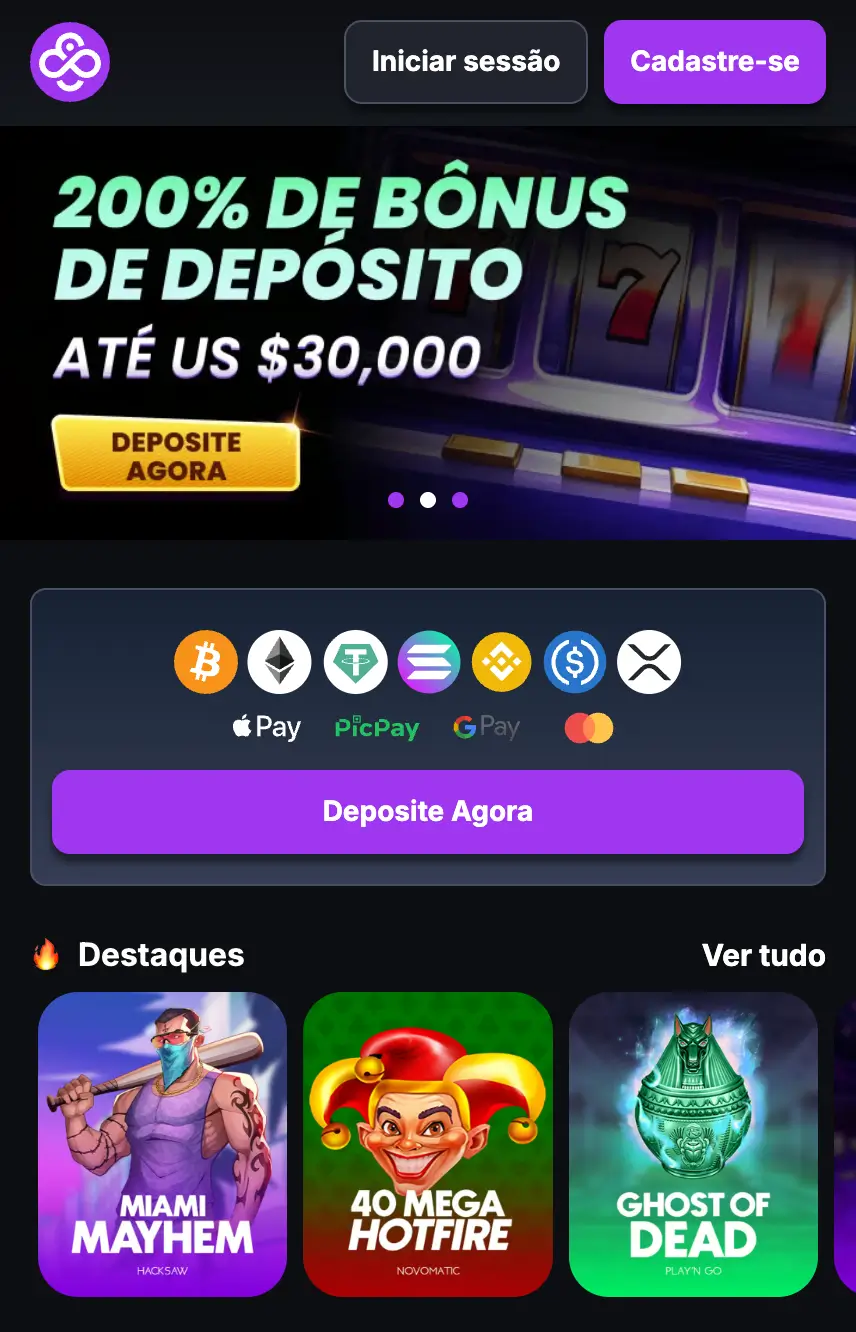This screenshot has height=1332, width=856.
Task: Open the 40 Mega Hotfire slot
Action: [428, 1145]
